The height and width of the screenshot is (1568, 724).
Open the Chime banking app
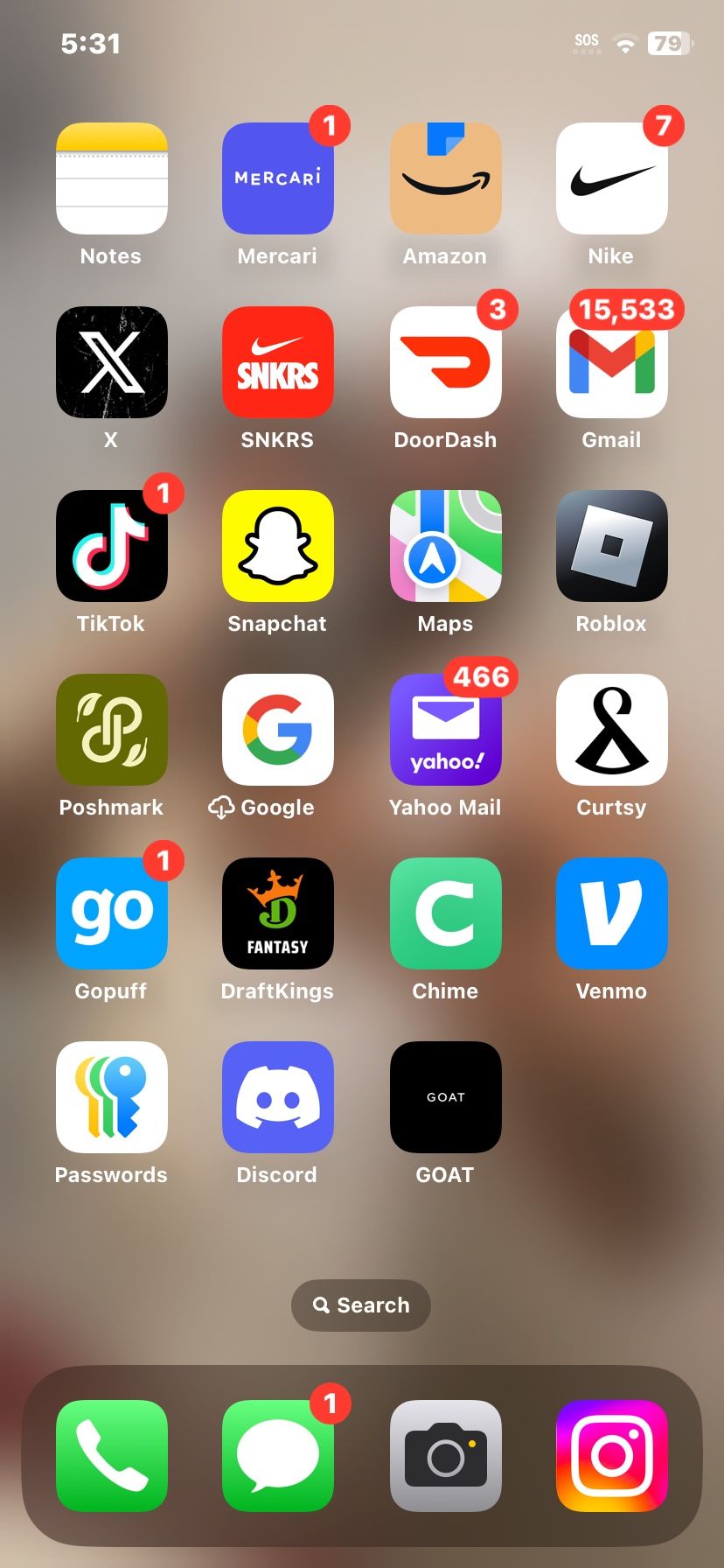[x=445, y=913]
